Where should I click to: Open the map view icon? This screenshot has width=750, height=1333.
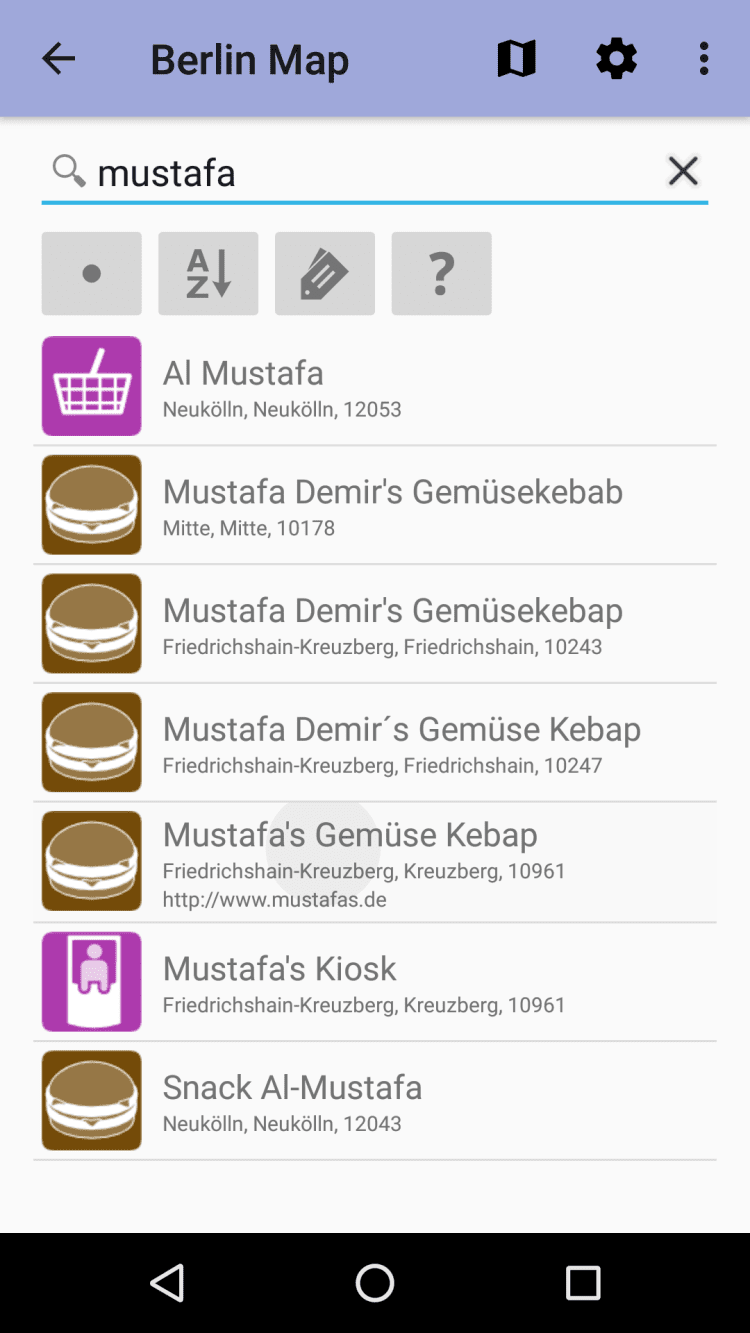click(516, 59)
